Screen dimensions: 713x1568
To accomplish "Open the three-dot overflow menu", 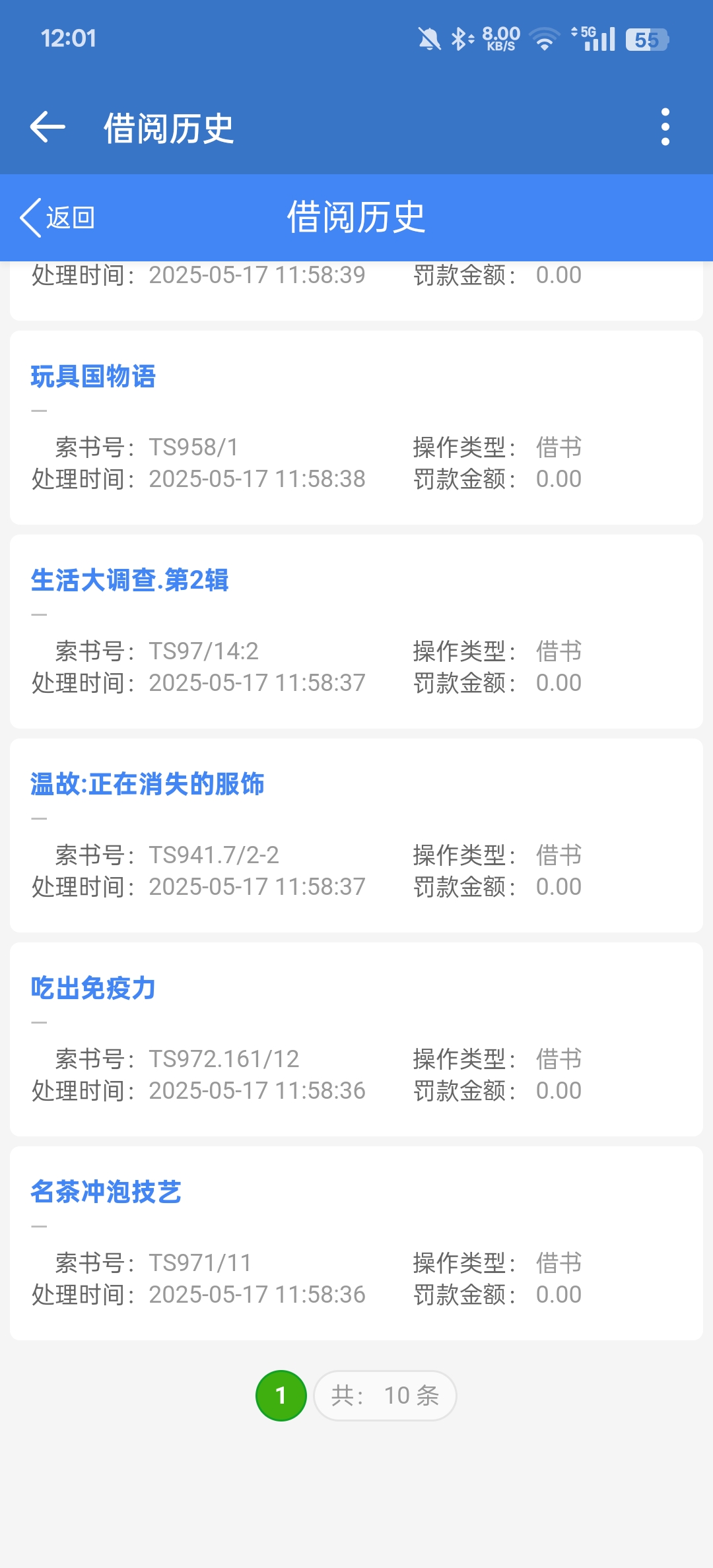I will [x=665, y=127].
